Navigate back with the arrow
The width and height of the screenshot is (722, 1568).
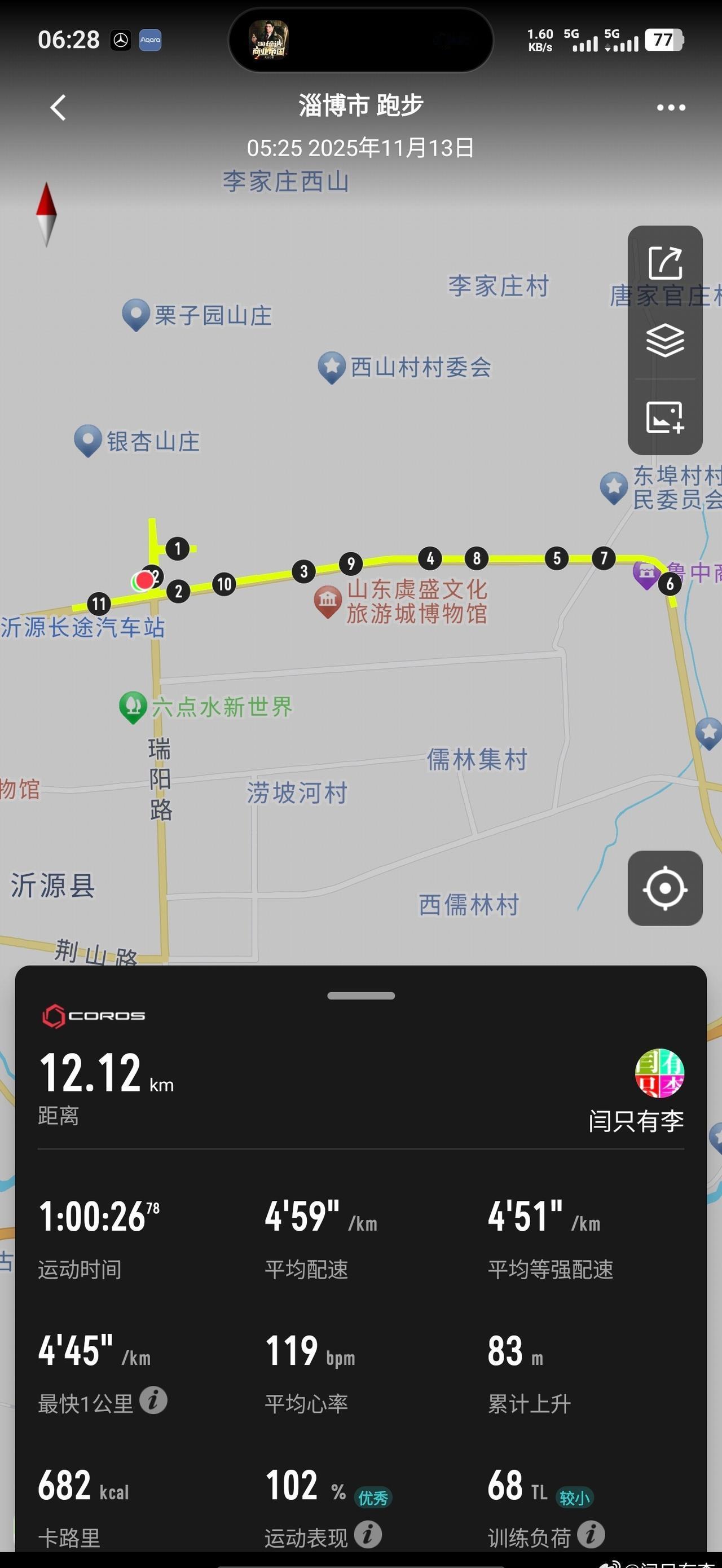pyautogui.click(x=58, y=107)
